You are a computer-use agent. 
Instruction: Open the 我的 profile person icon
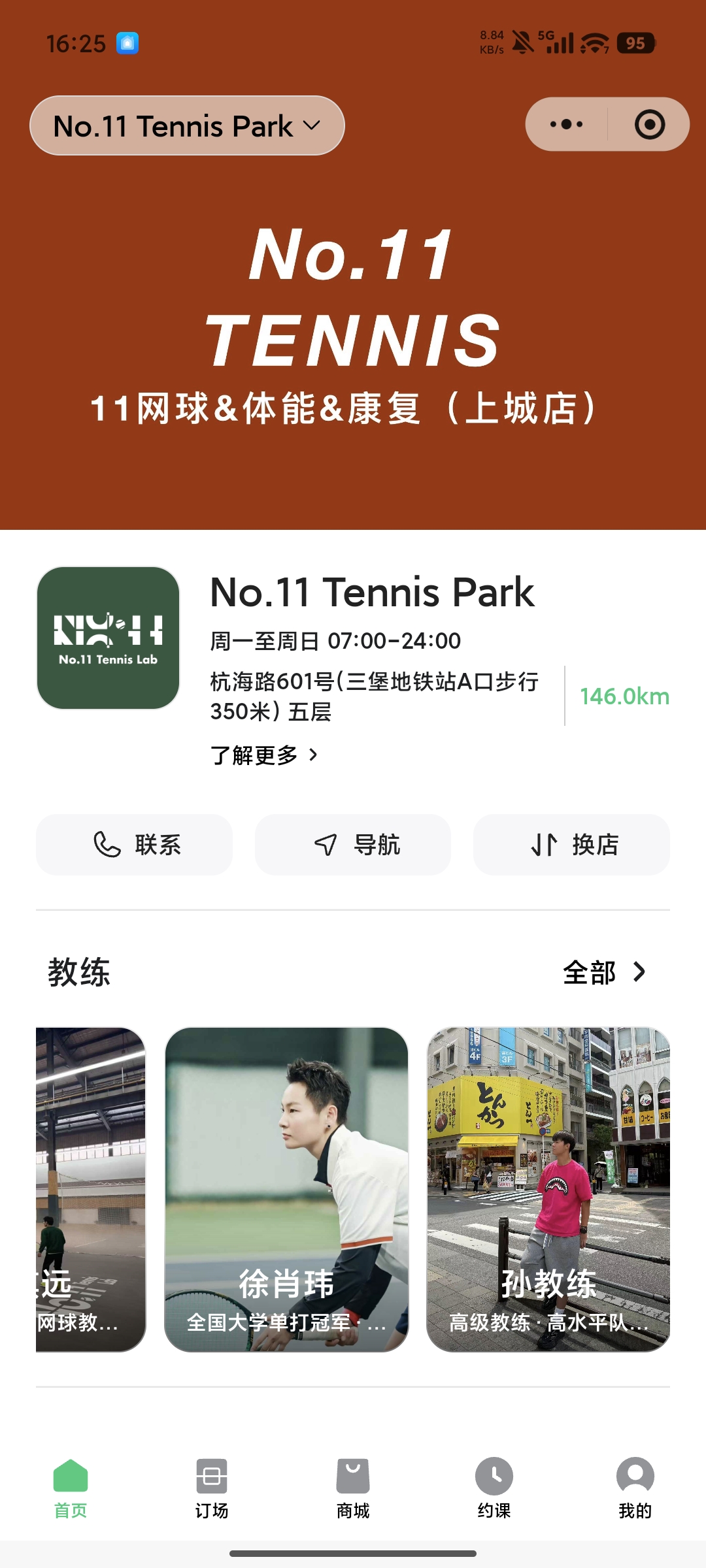635,1477
